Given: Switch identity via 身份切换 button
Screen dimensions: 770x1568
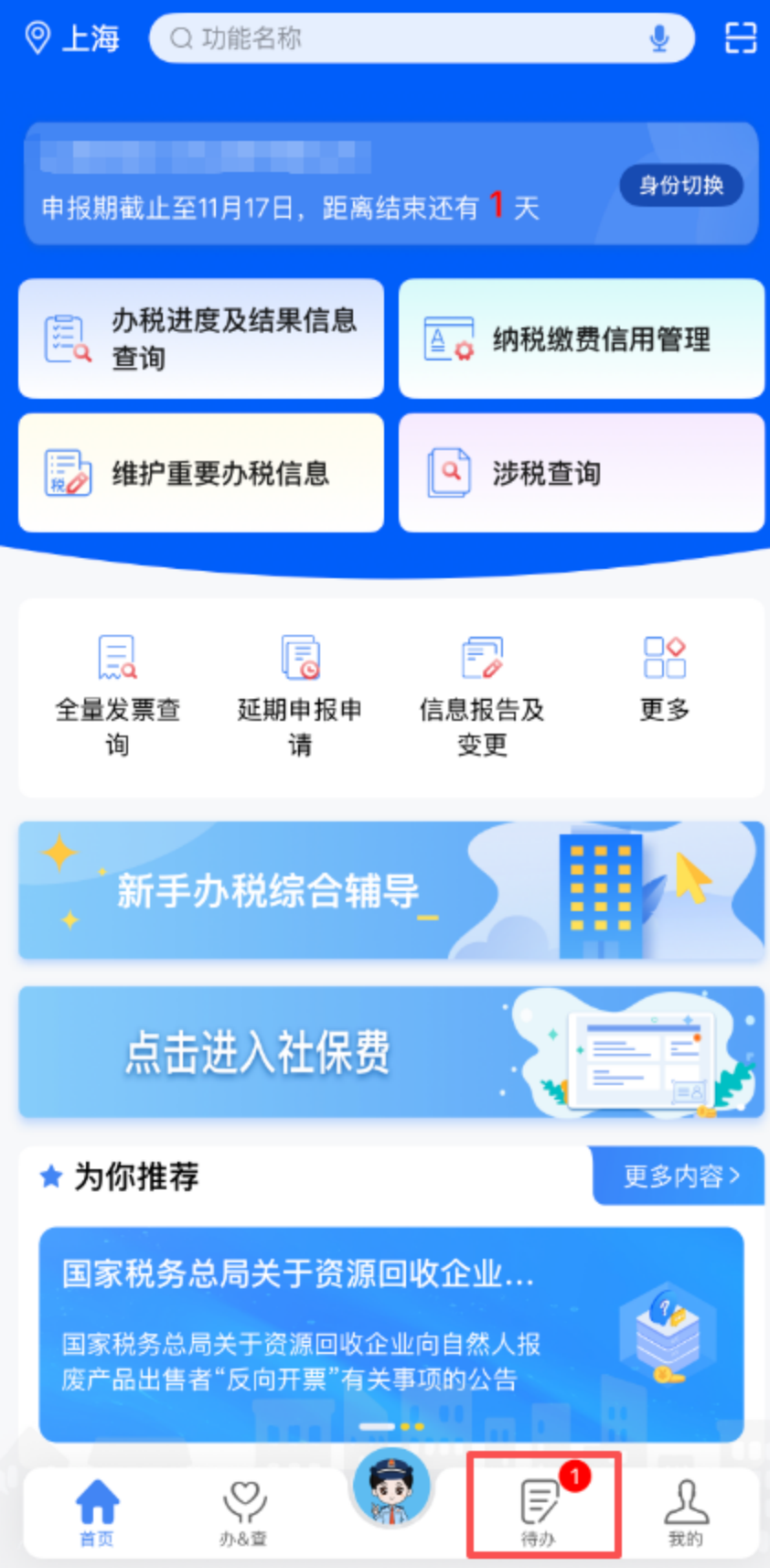Looking at the screenshot, I should tap(680, 185).
